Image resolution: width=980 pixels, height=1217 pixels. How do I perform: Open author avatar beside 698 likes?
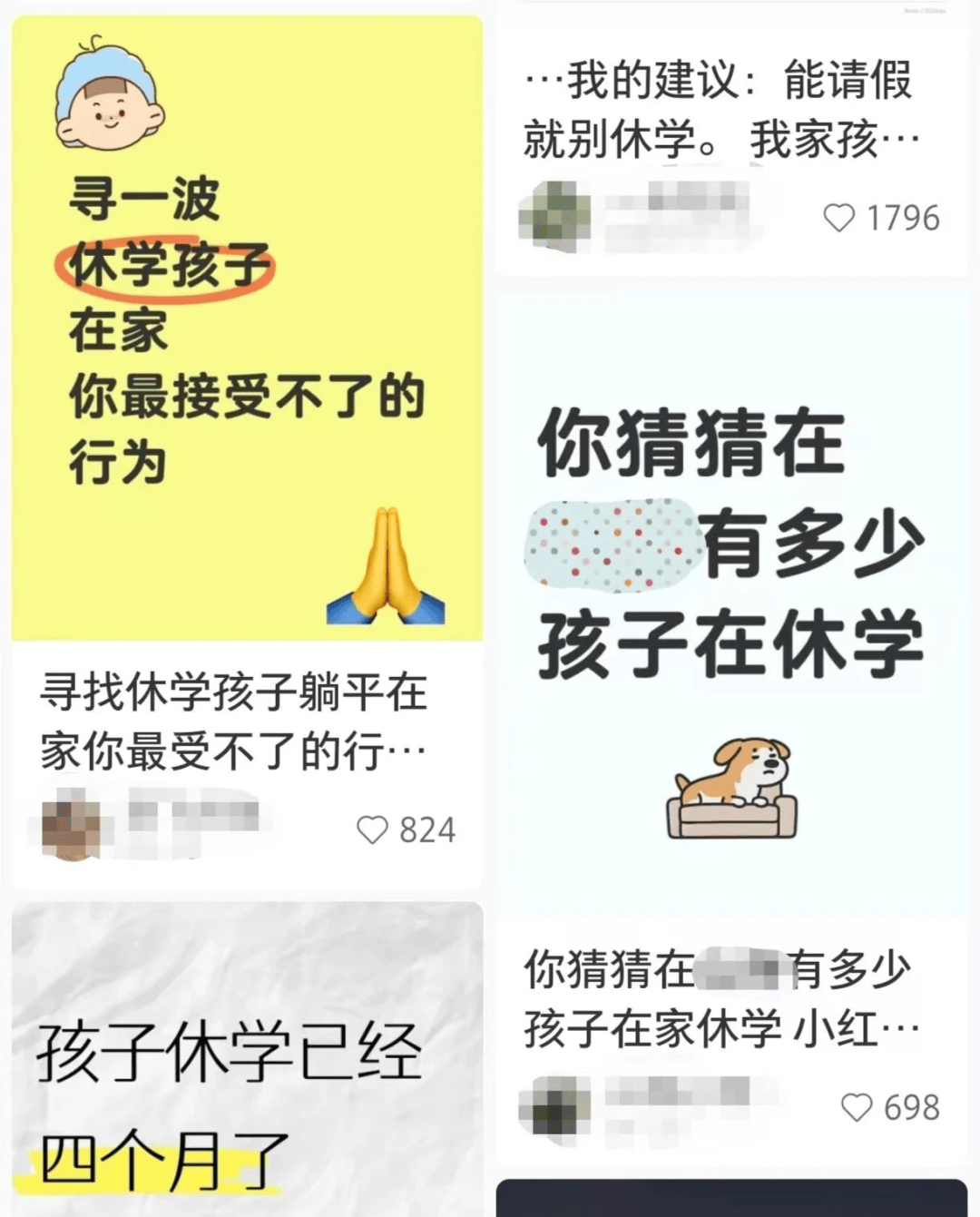[x=554, y=1105]
